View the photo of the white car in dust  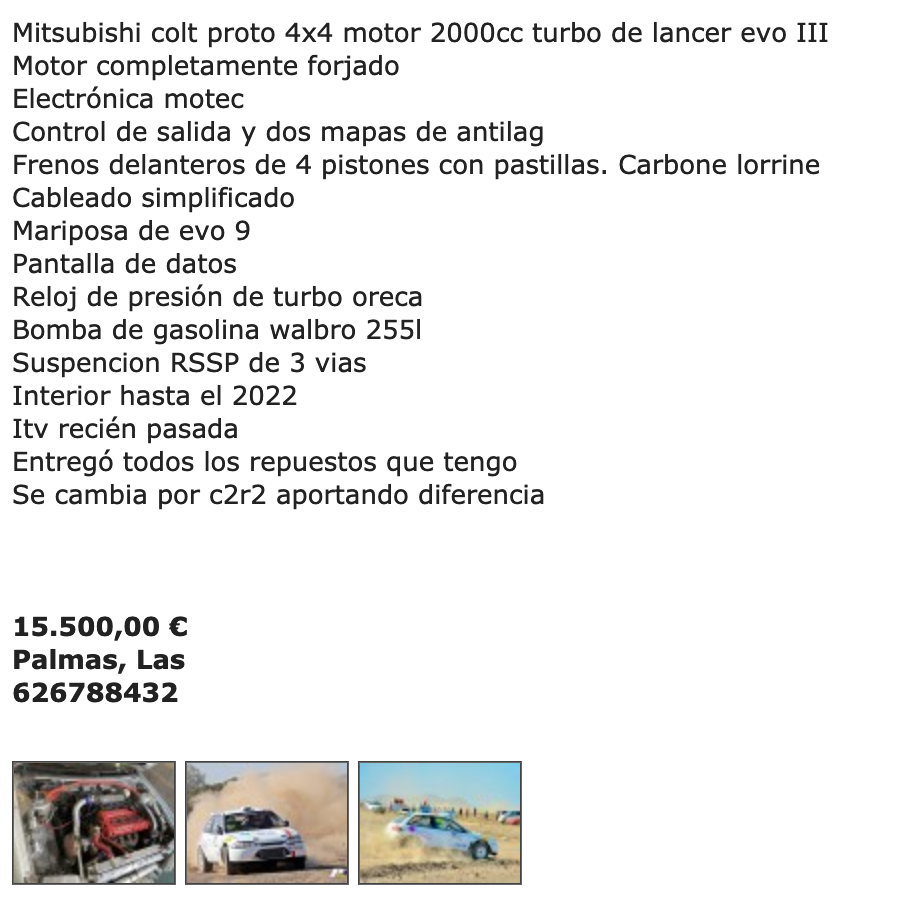(x=267, y=822)
